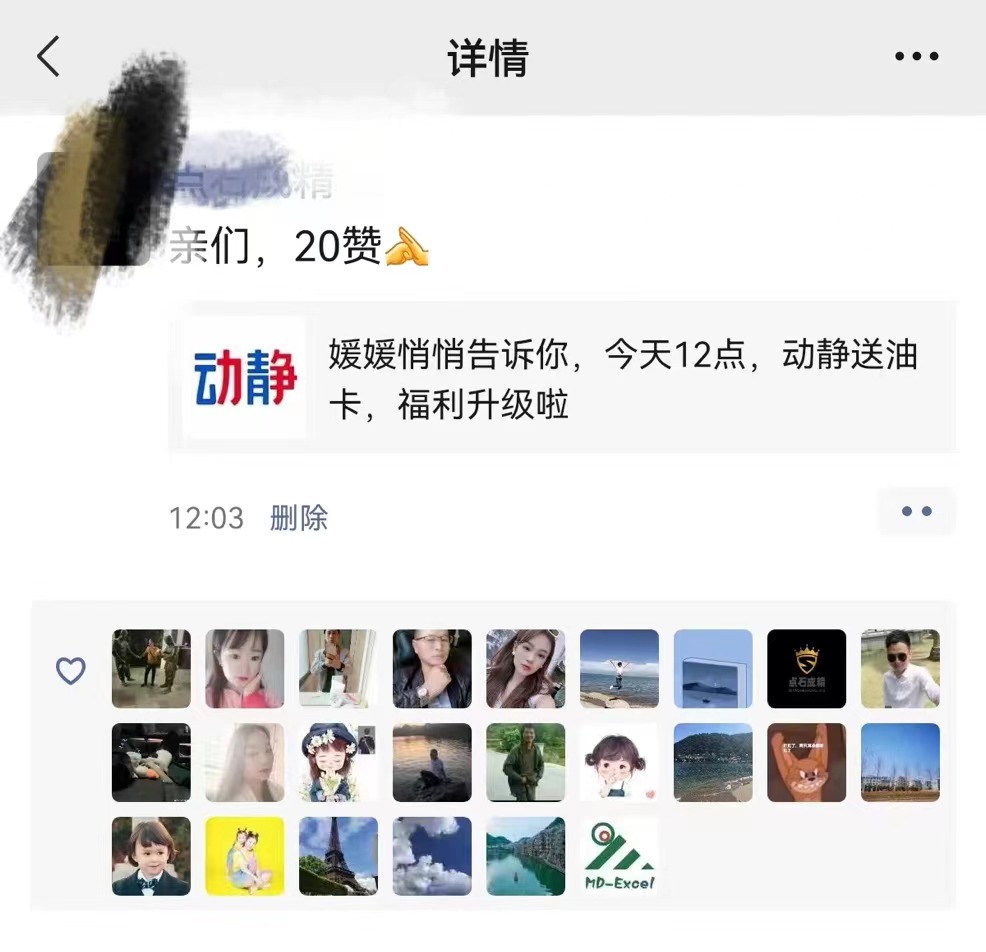Open the liker with yellow background avatar
The width and height of the screenshot is (986, 952).
coord(245,856)
